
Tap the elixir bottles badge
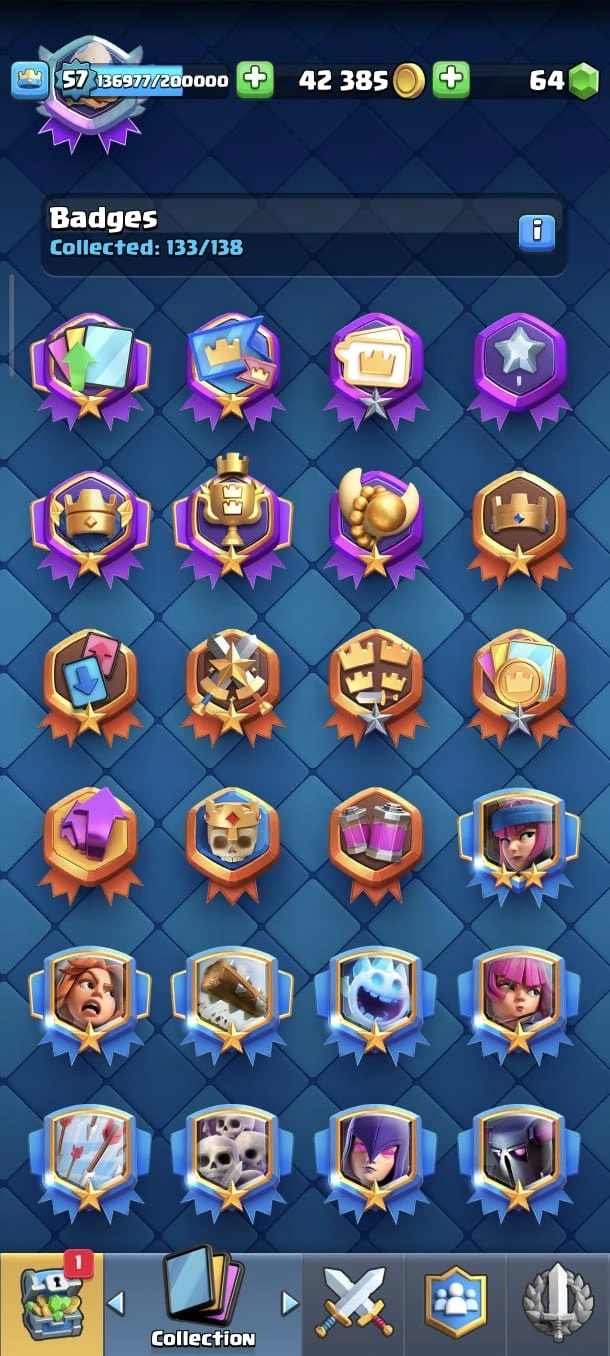coord(375,835)
